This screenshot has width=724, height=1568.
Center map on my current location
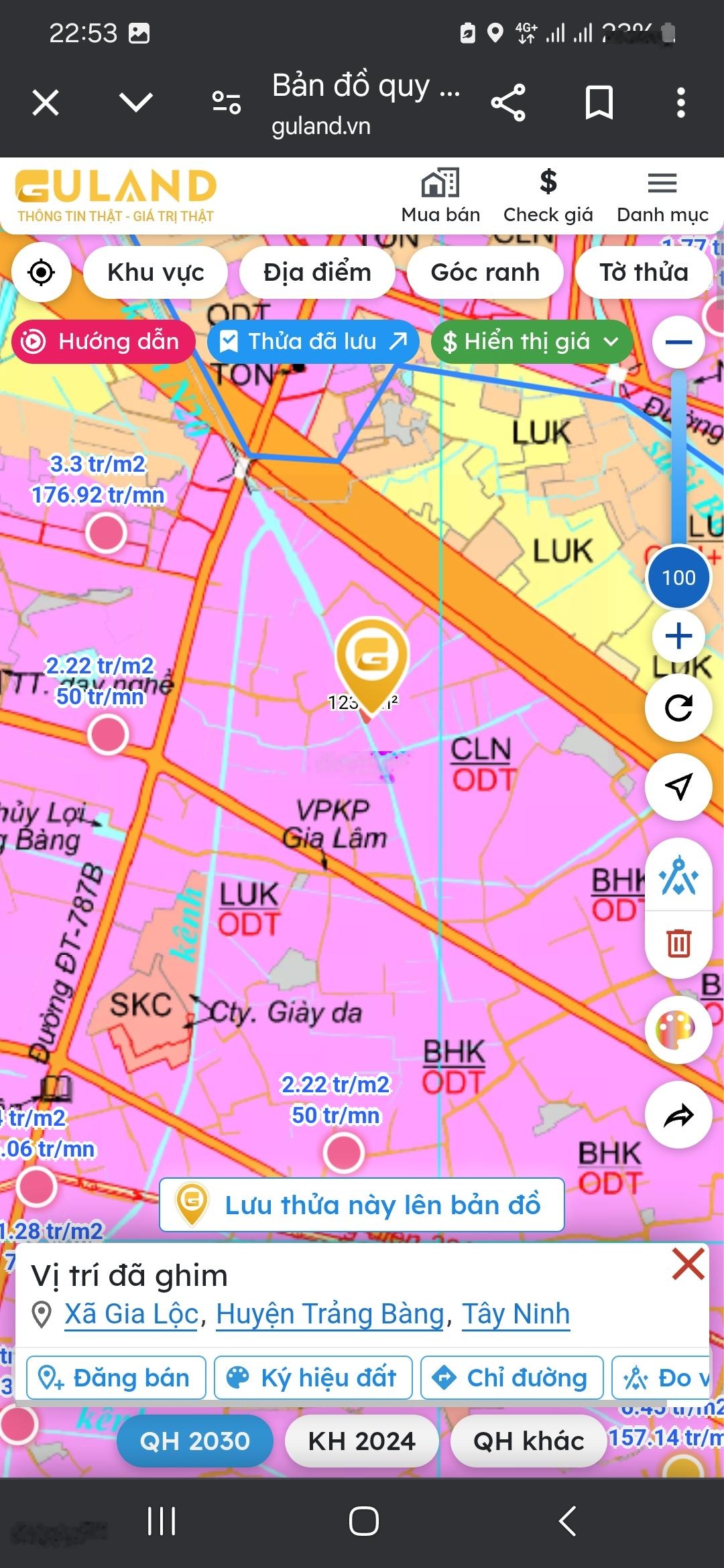coord(42,273)
